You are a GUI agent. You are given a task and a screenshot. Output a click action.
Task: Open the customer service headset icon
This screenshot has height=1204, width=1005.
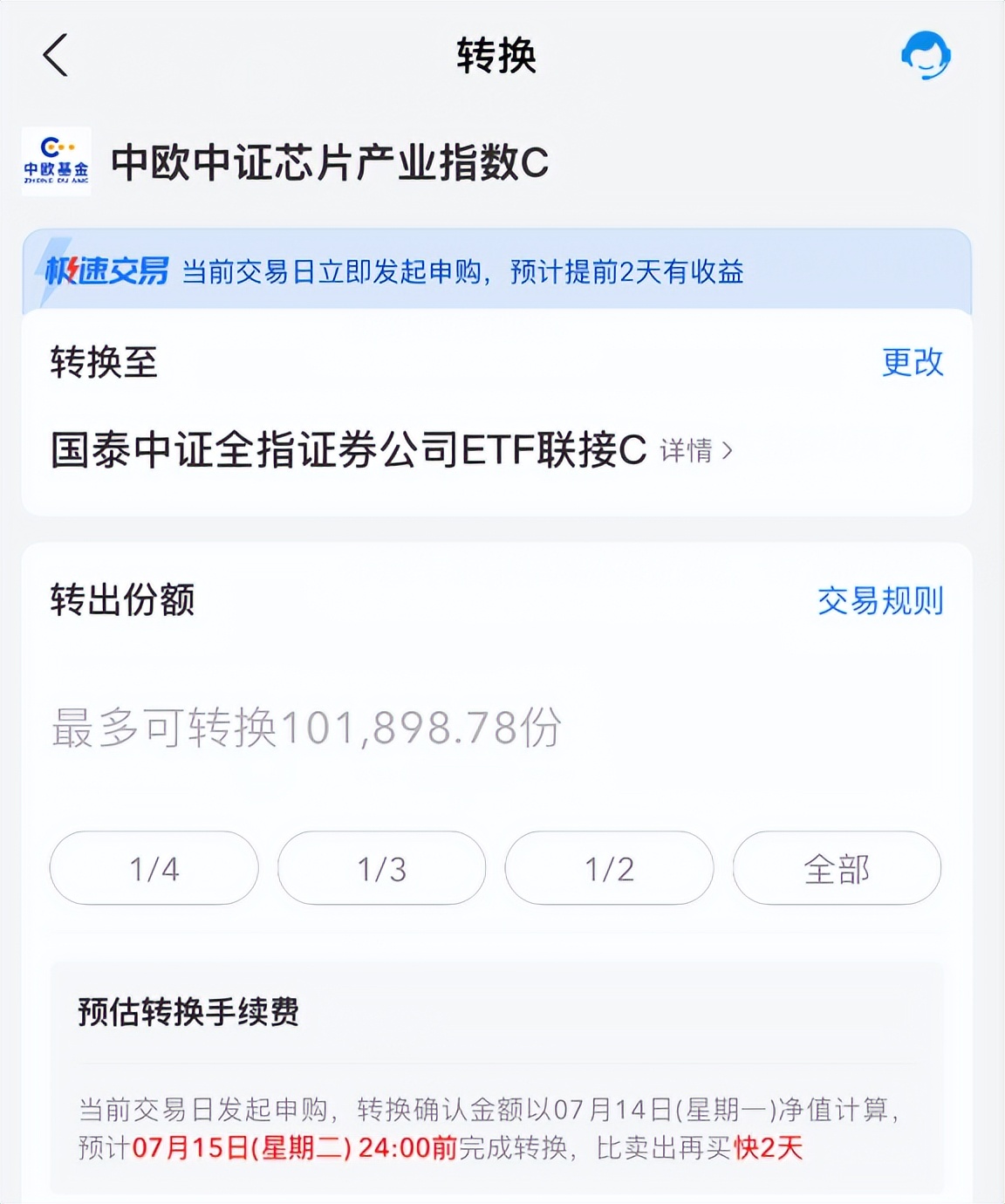coord(927,54)
